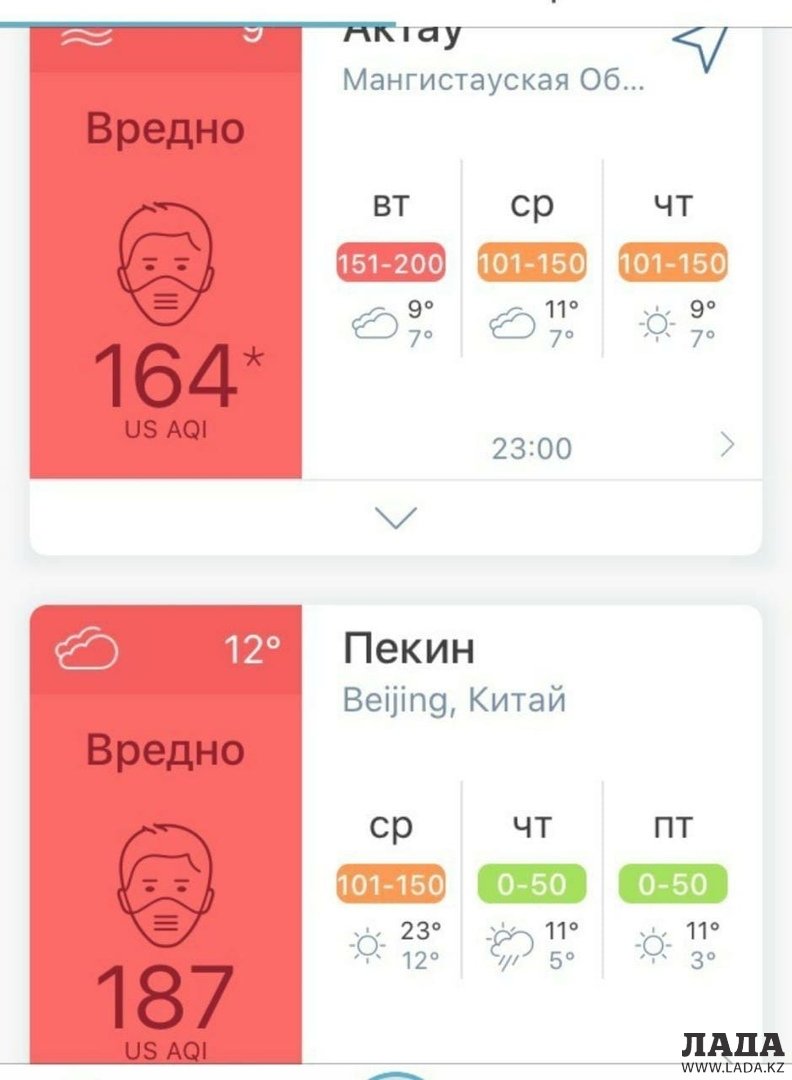Open hourly forecast arrow next to 23:00
The width and height of the screenshot is (792, 1080).
click(727, 446)
